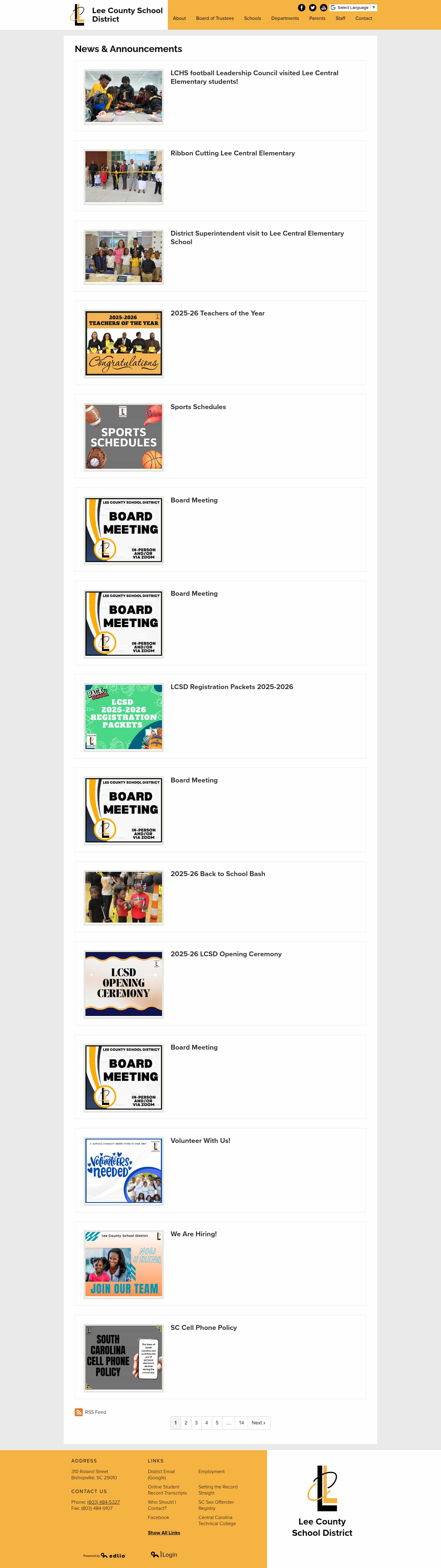View the Sports Schedules thumbnail
The width and height of the screenshot is (441, 1568).
124,436
